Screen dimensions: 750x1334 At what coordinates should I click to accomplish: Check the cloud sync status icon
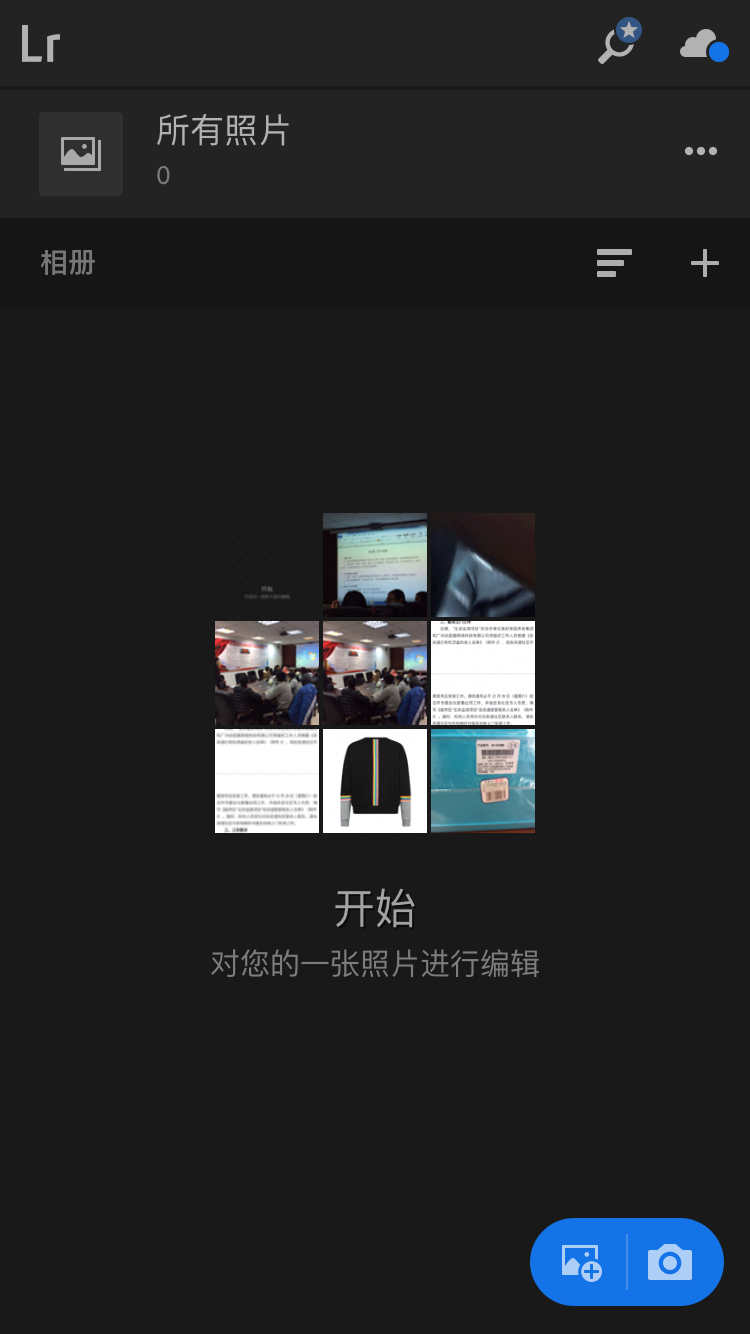(x=704, y=45)
